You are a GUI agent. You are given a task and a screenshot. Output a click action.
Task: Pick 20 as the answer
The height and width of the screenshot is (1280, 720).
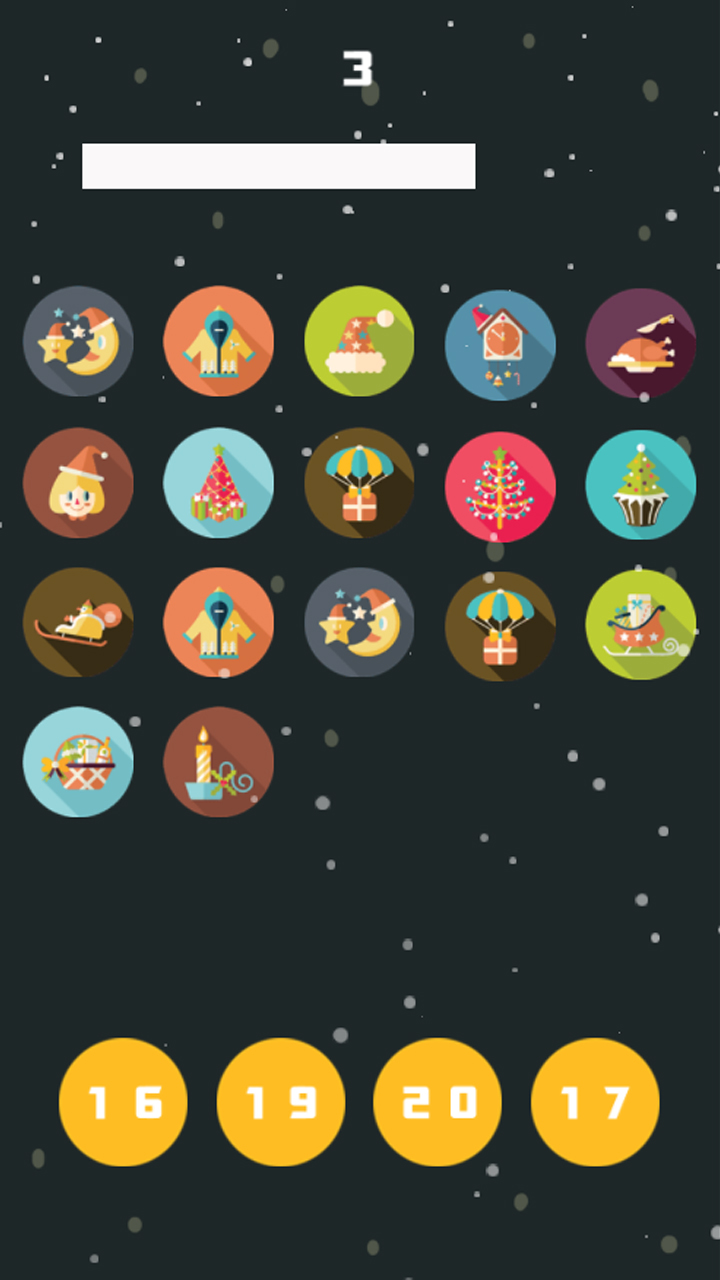tap(437, 1102)
